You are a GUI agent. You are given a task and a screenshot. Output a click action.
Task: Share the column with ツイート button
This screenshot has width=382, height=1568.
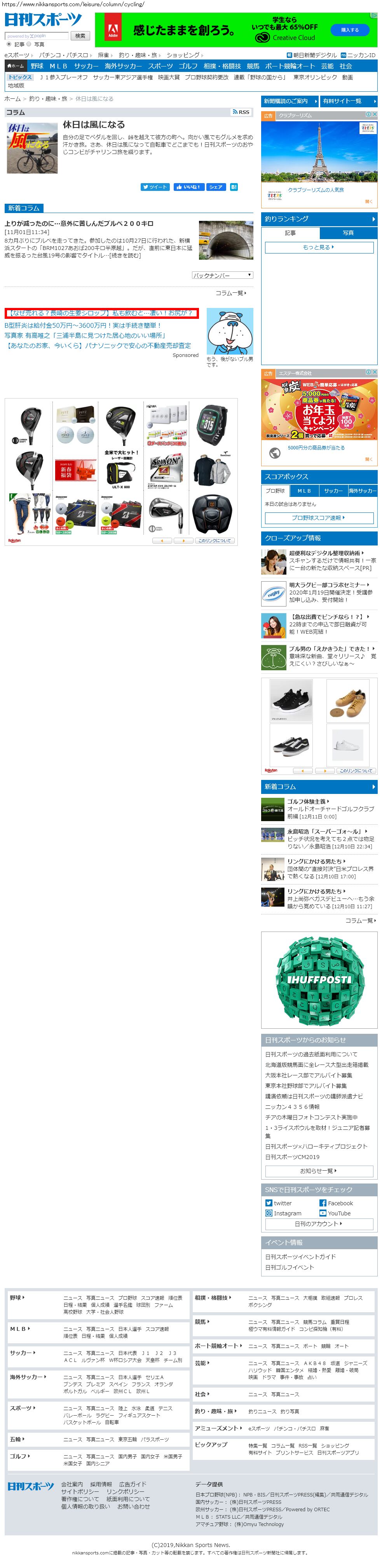pyautogui.click(x=155, y=187)
